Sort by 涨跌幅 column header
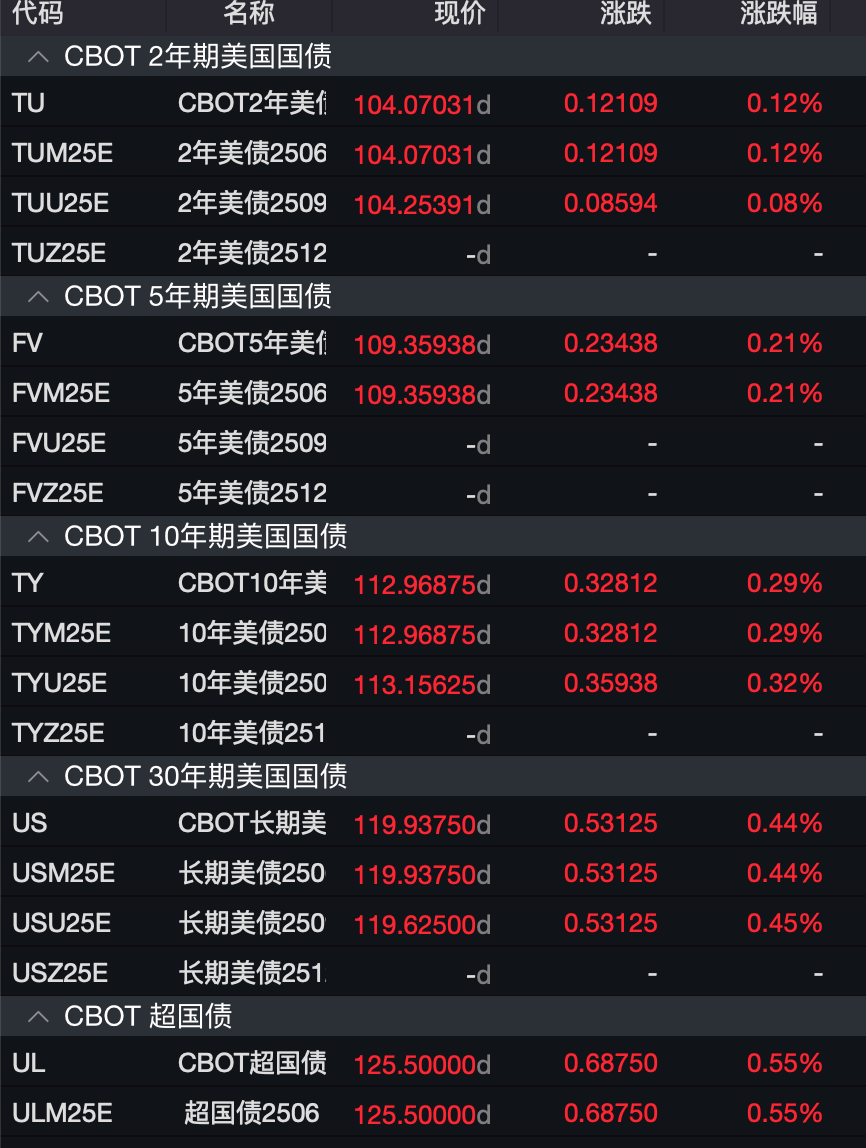 coord(778,14)
